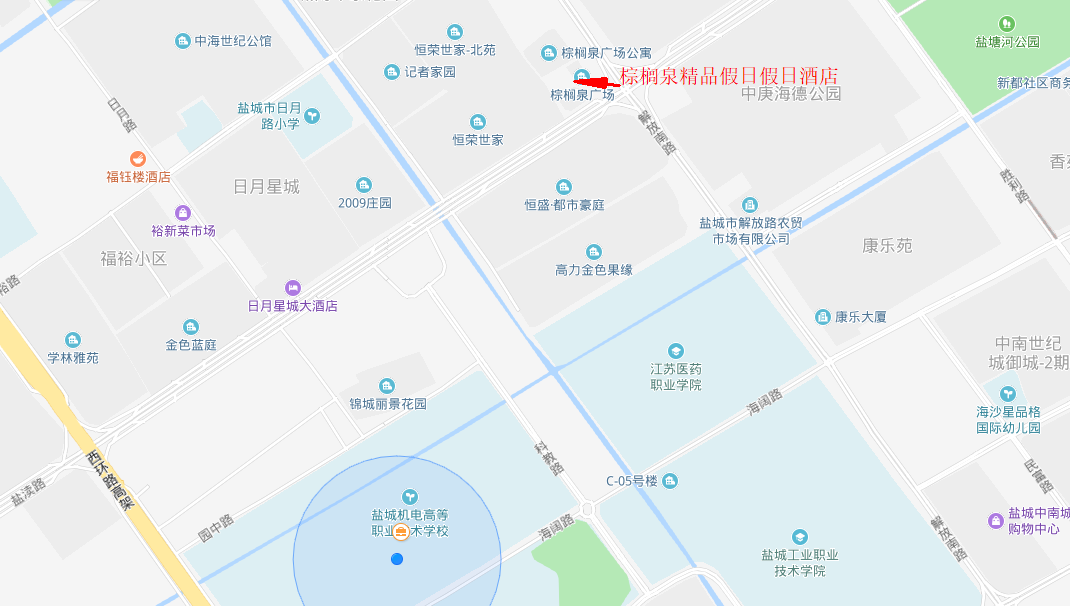Select the 盐城中南城购物中心 shopping marker

tap(996, 521)
